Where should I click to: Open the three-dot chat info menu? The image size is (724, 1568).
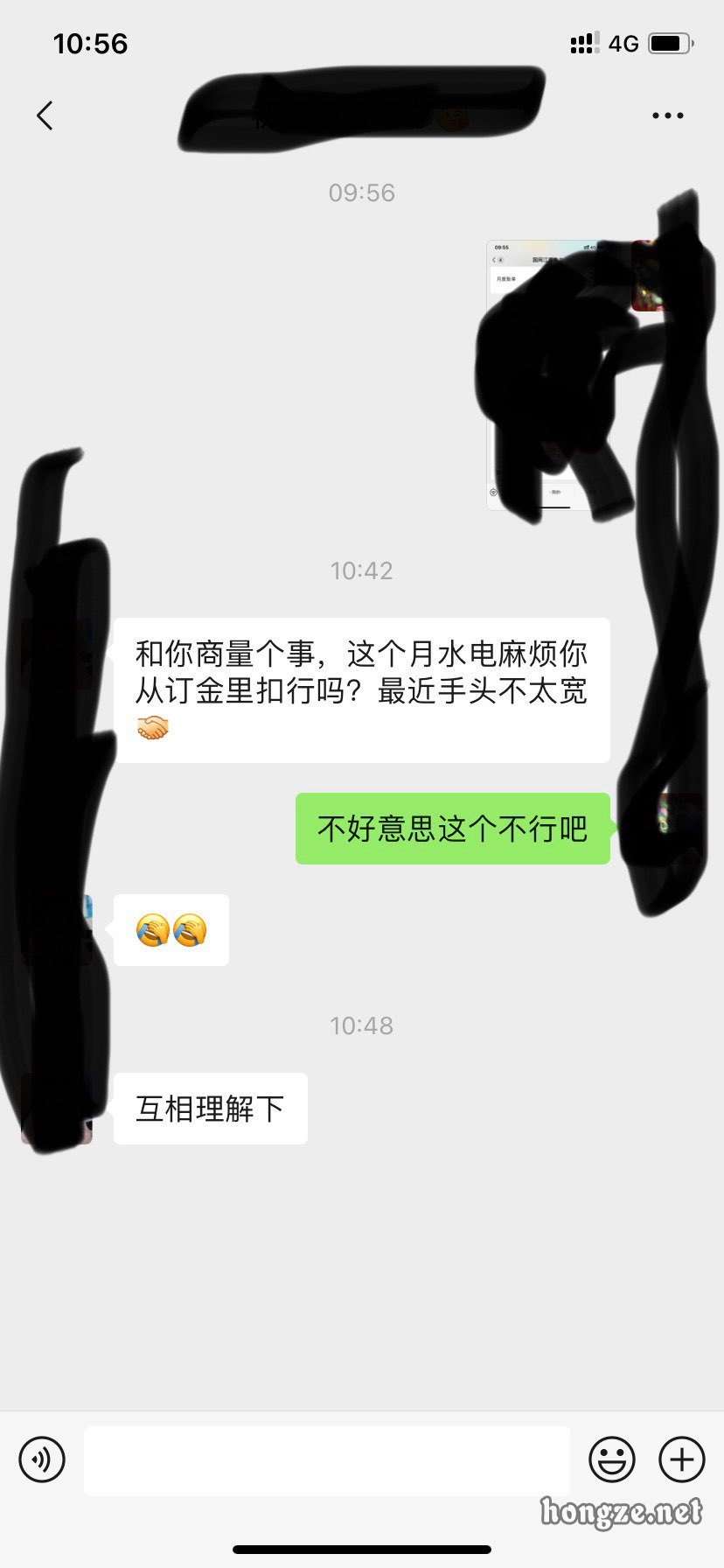click(x=667, y=115)
